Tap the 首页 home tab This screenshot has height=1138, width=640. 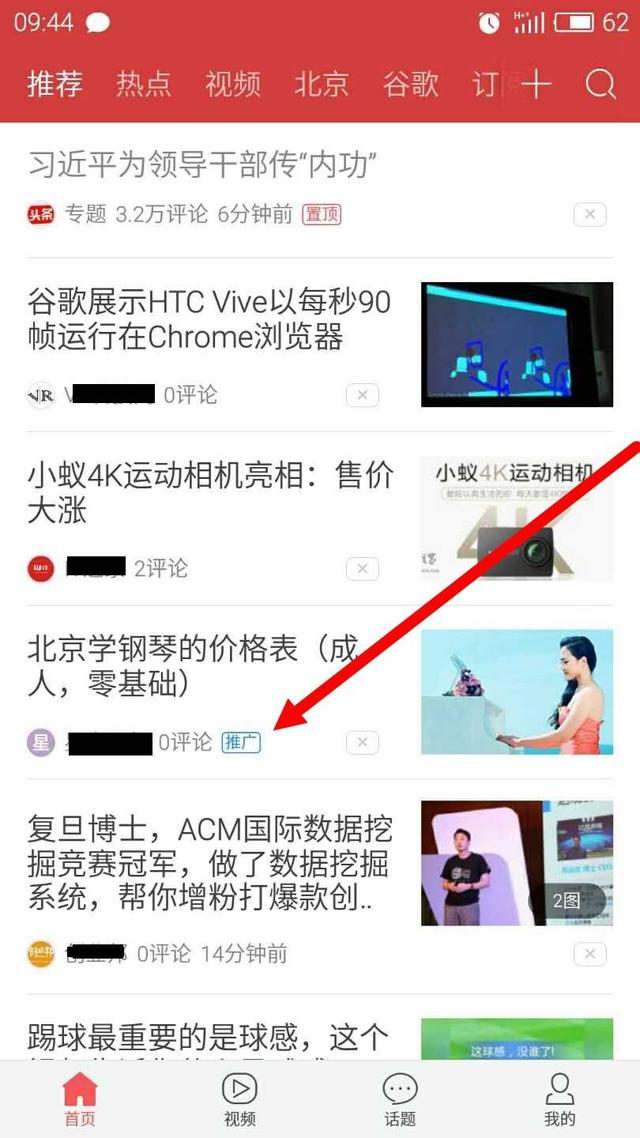coord(80,1099)
